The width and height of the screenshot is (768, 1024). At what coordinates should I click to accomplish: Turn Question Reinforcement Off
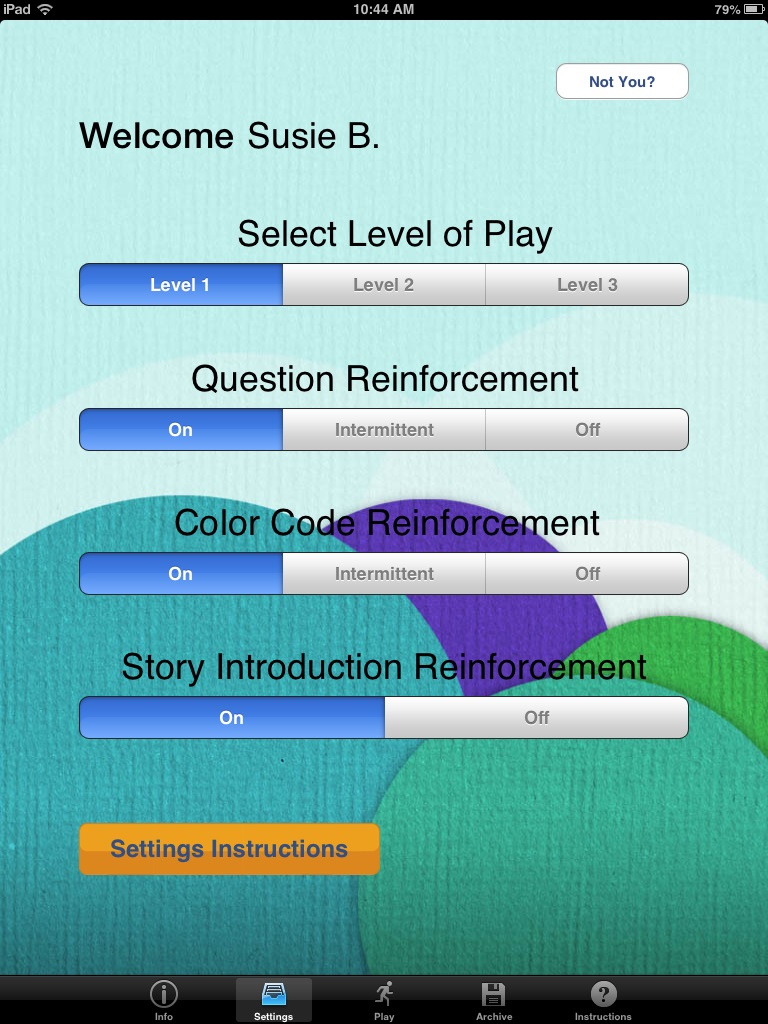pyautogui.click(x=587, y=430)
